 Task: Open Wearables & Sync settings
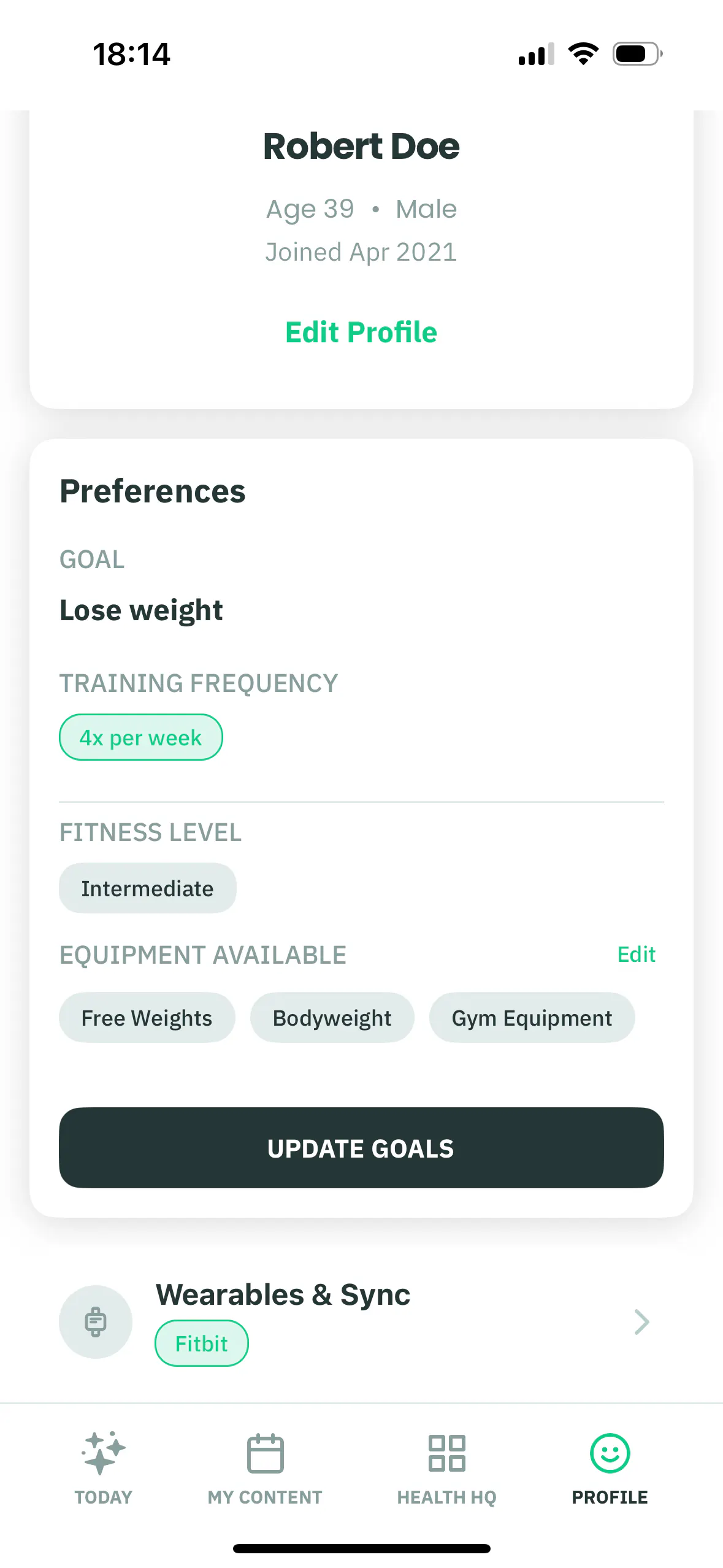click(361, 1321)
